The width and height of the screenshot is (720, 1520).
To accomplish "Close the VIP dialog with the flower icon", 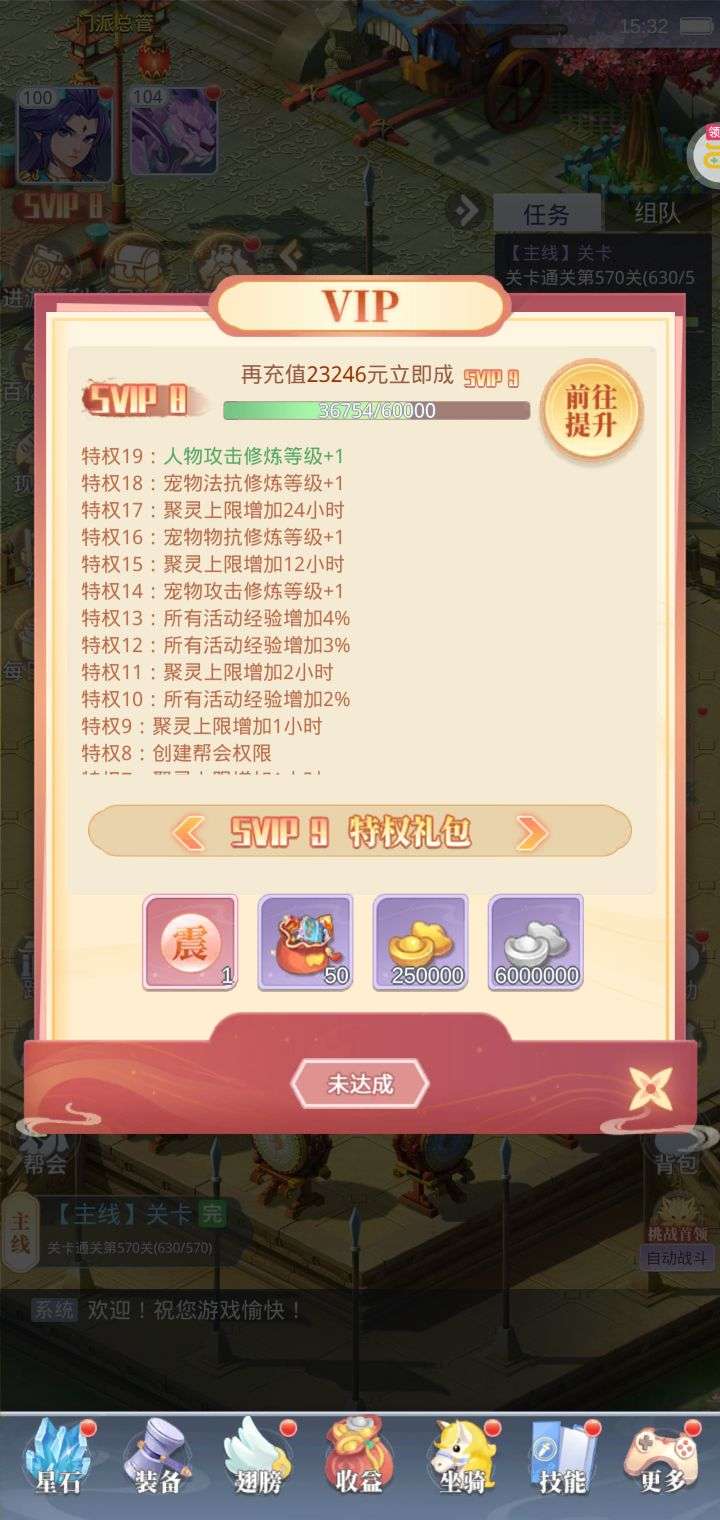I will pos(651,1089).
